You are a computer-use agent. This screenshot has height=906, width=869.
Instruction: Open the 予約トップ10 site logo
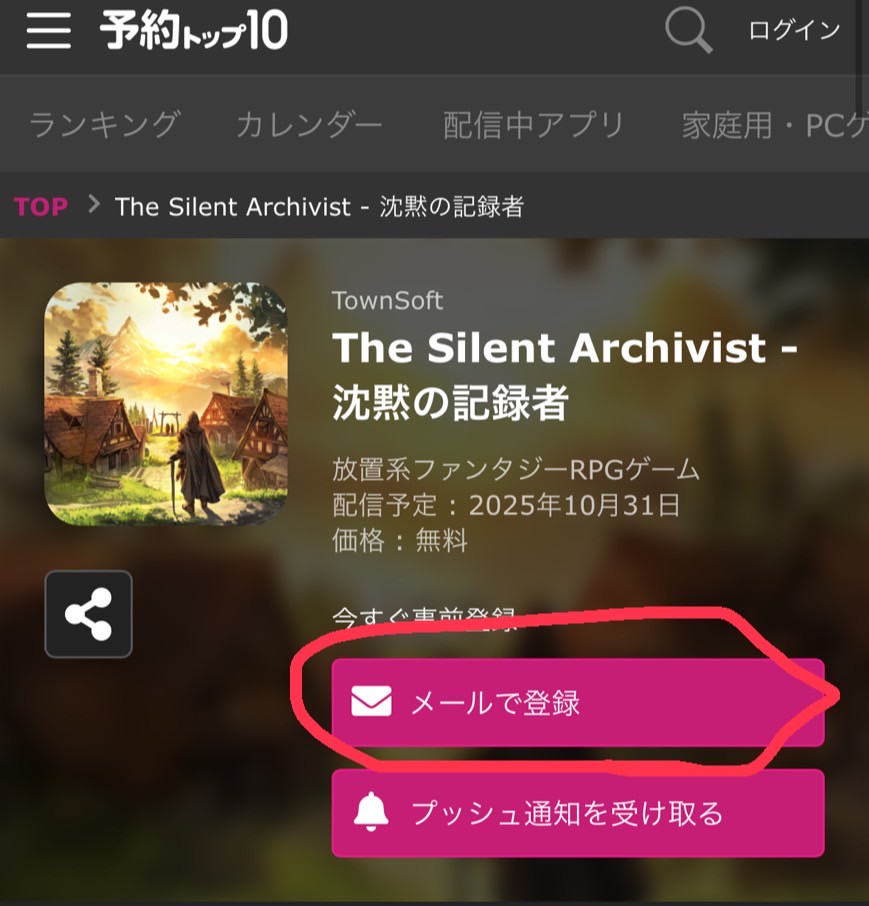pos(193,31)
